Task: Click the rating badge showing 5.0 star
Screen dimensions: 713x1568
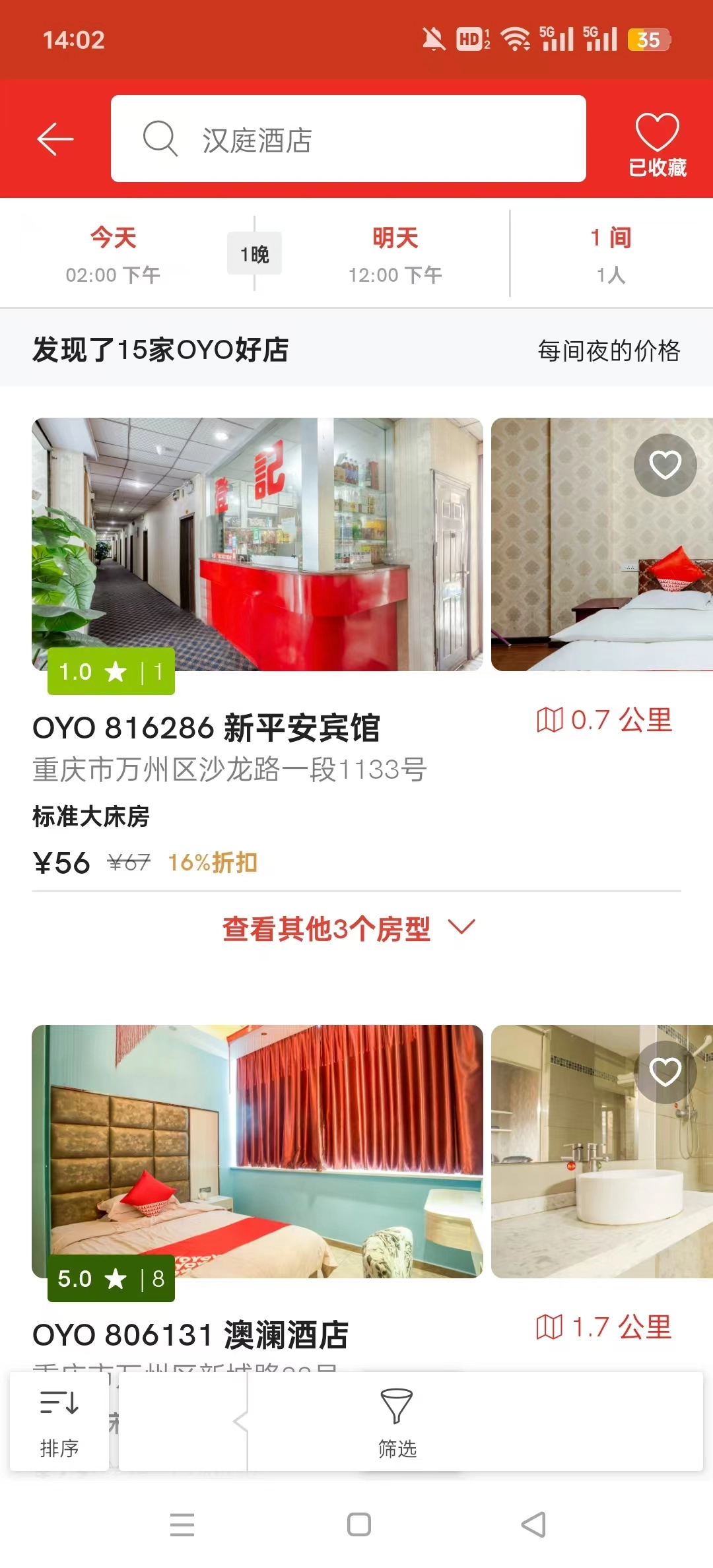Action: 111,1279
